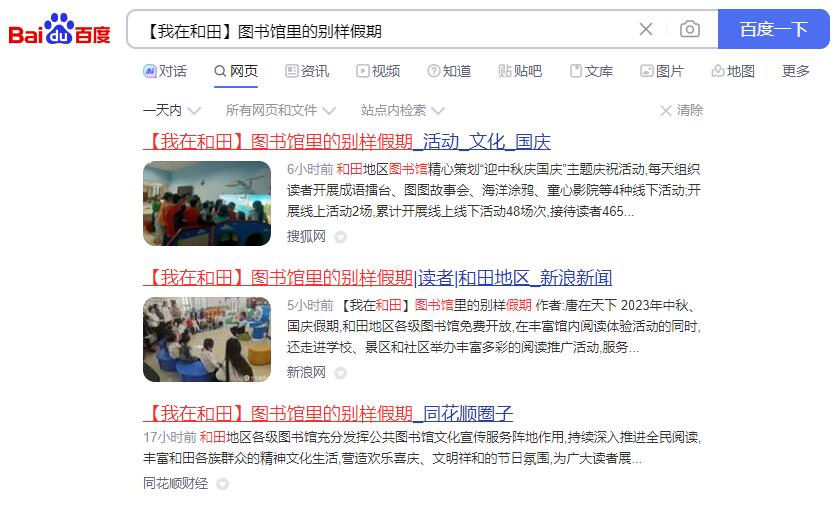The height and width of the screenshot is (505, 836).
Task: Clear filters with 清除
Action: pos(681,110)
